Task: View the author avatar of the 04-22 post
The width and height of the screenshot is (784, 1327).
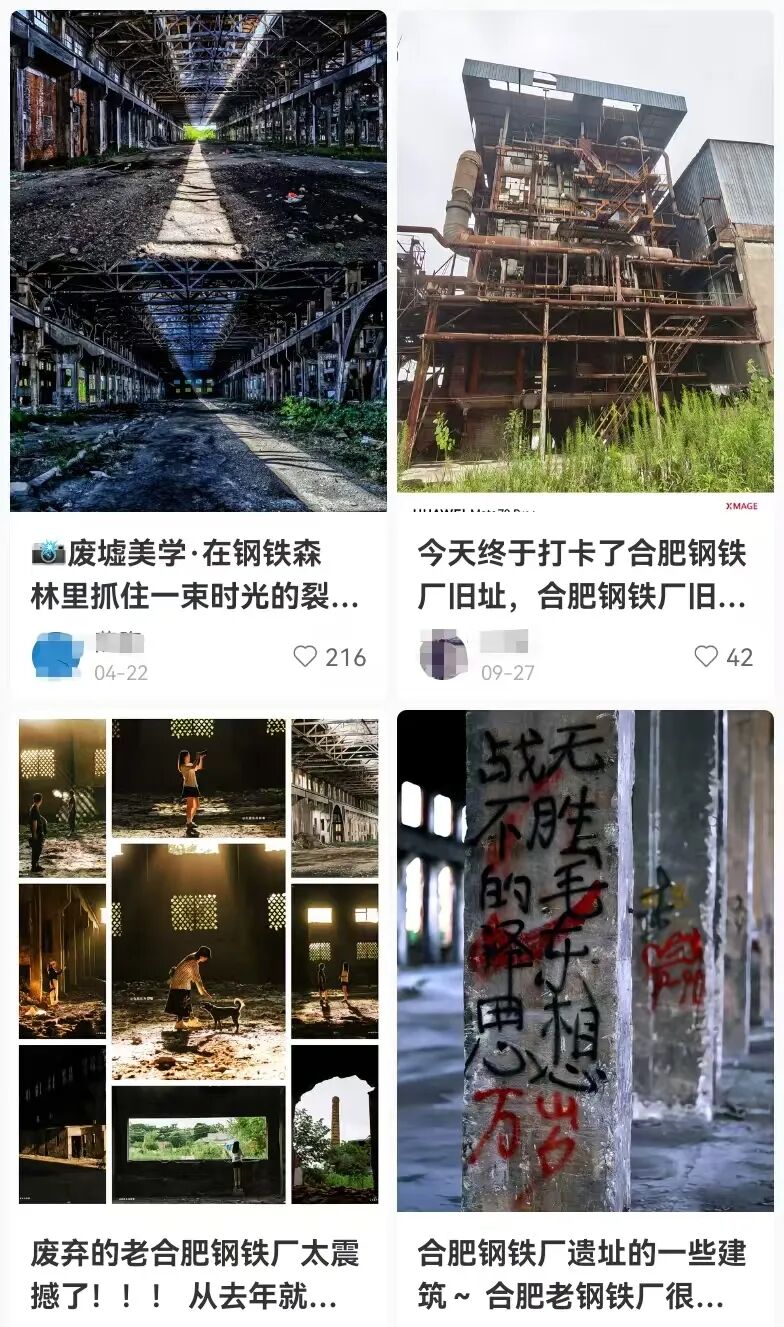Action: [57, 656]
